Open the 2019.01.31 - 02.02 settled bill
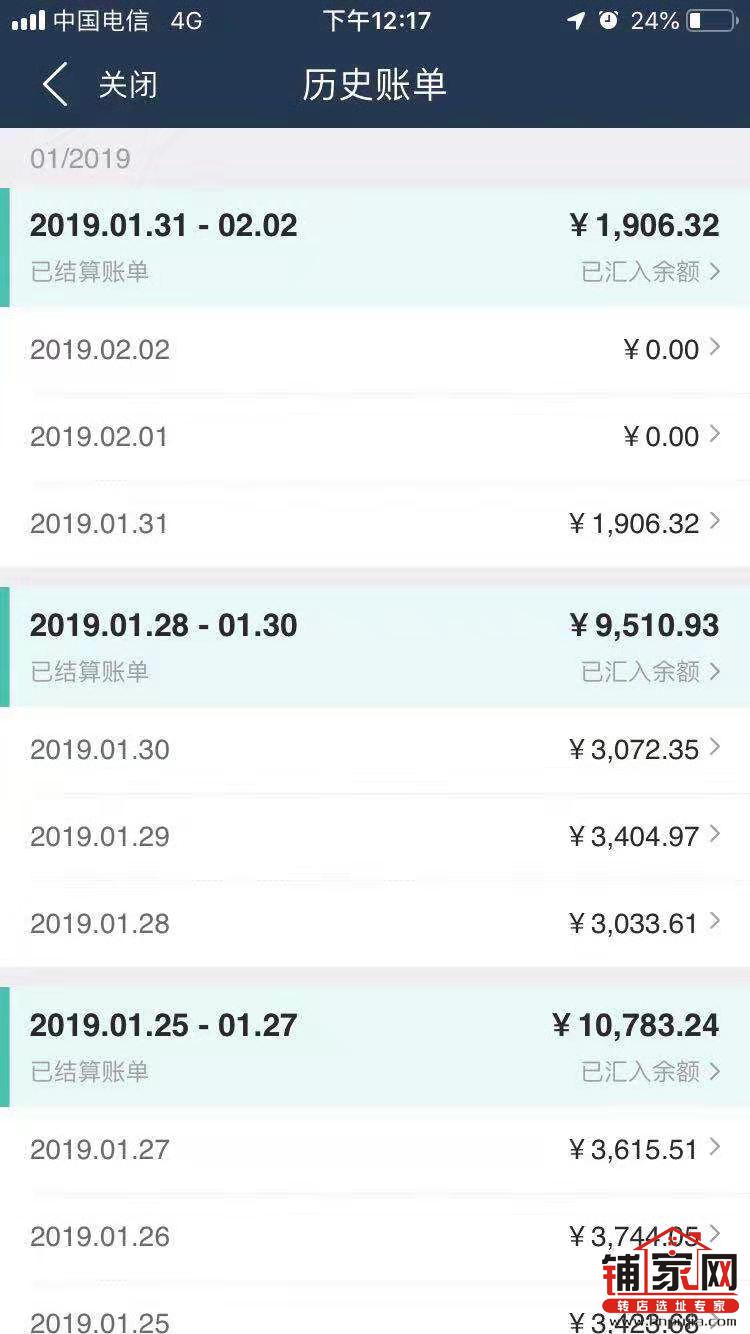This screenshot has height=1334, width=750. tap(375, 247)
